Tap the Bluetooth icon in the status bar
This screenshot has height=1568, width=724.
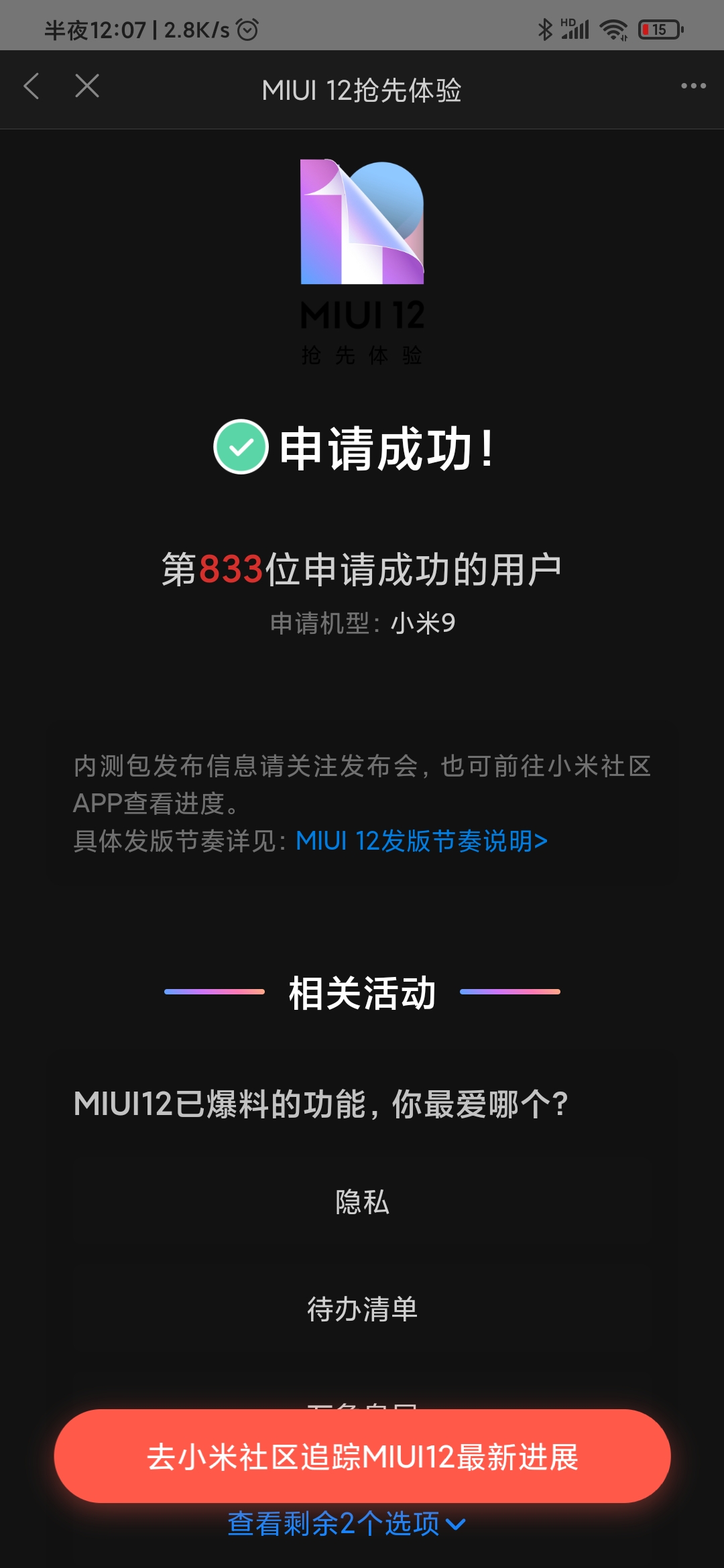(x=545, y=28)
